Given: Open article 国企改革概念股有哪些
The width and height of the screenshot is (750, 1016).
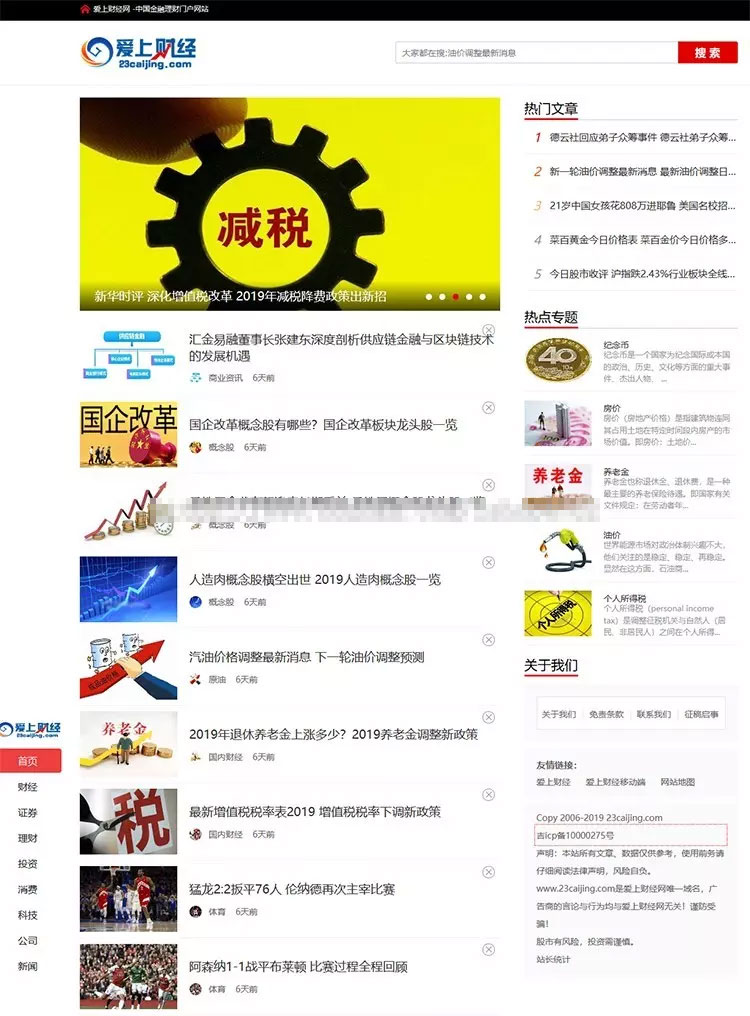Looking at the screenshot, I should (322, 425).
